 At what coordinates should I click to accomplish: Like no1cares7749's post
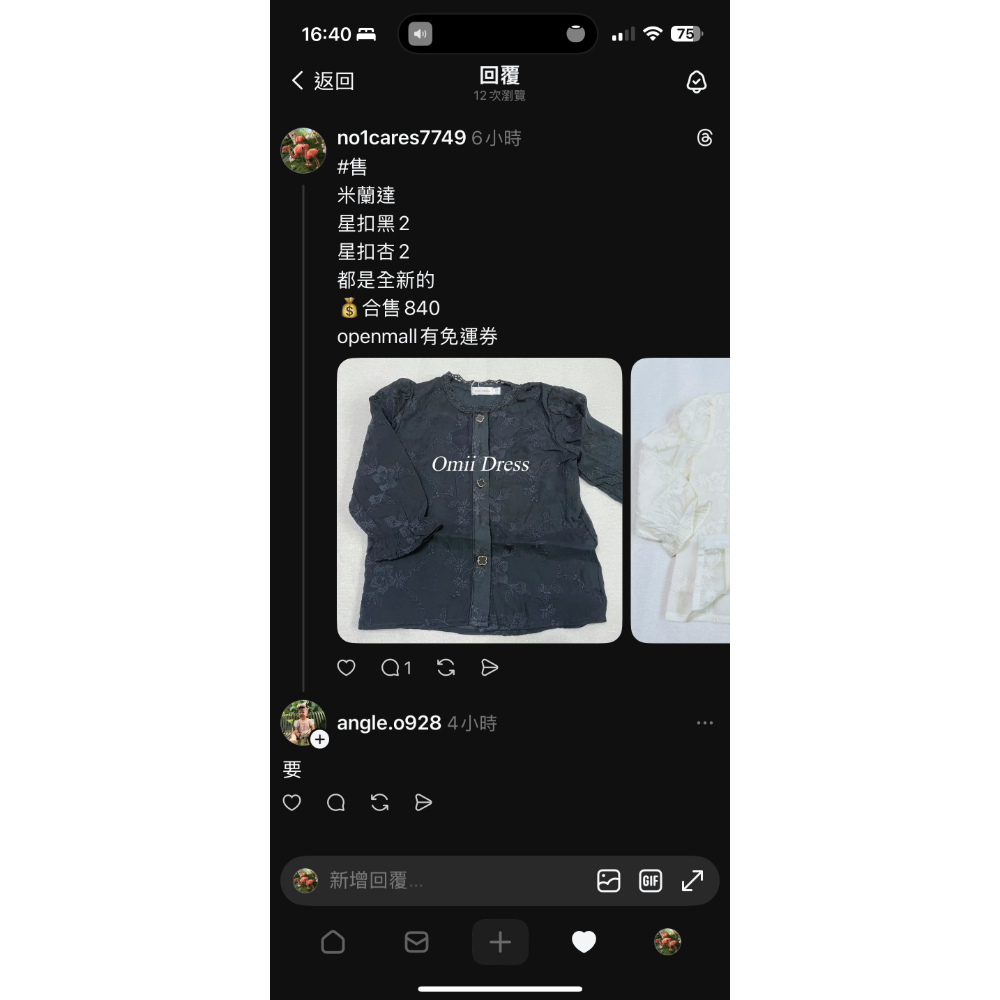pos(346,667)
